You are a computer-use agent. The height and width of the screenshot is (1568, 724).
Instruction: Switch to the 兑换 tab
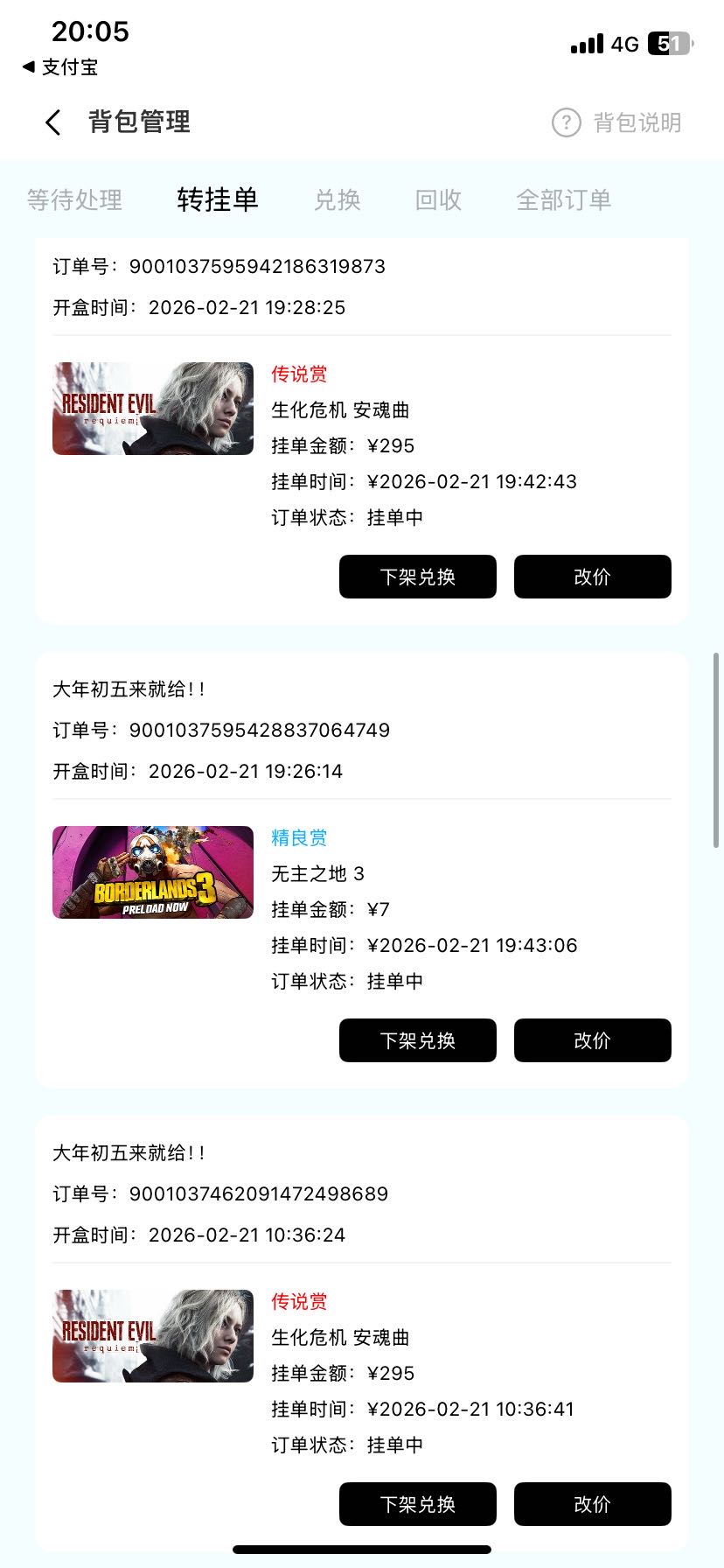click(x=338, y=200)
